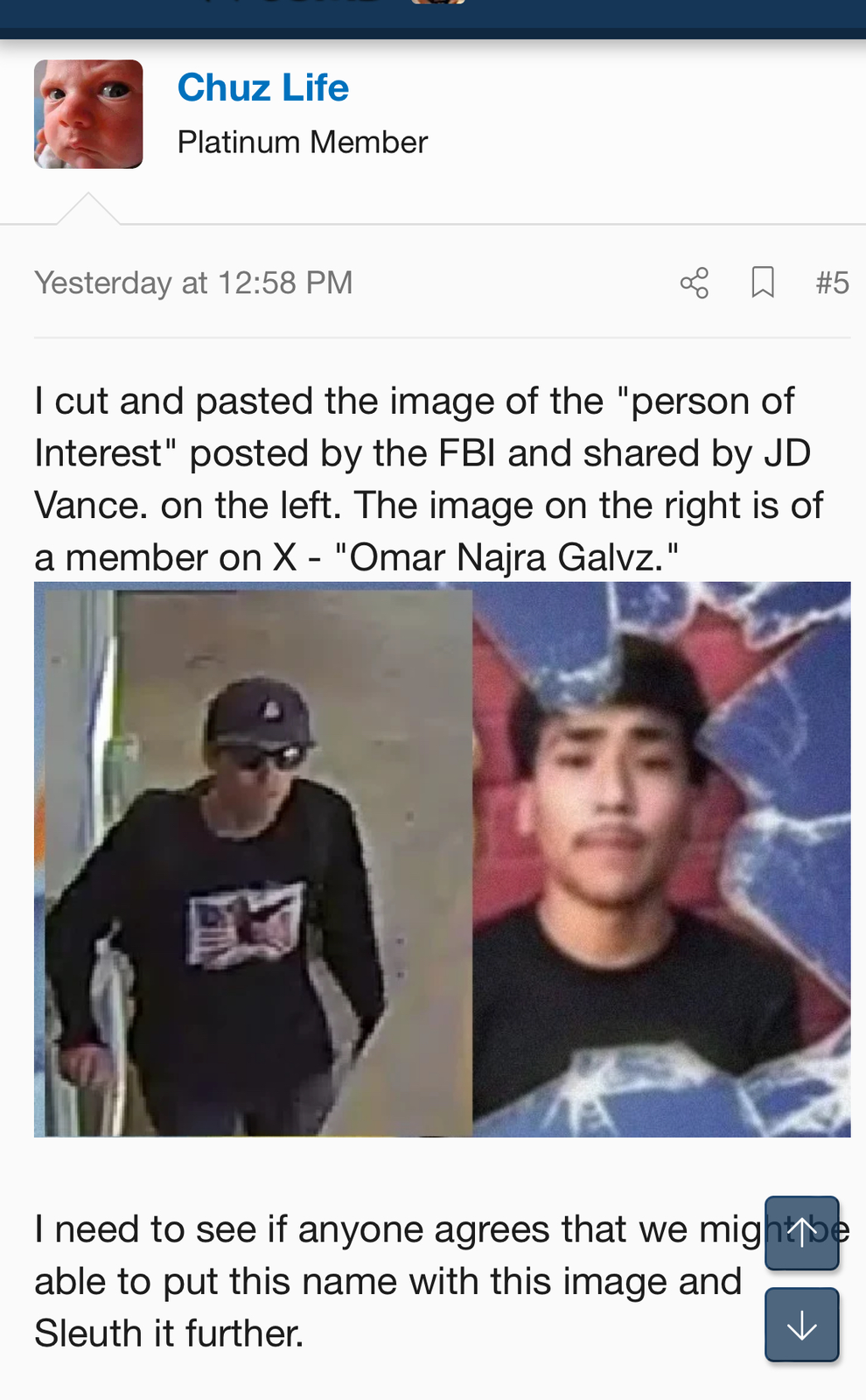Jump to the bottom with the down arrow
The image size is (866, 1400).
pyautogui.click(x=801, y=1325)
